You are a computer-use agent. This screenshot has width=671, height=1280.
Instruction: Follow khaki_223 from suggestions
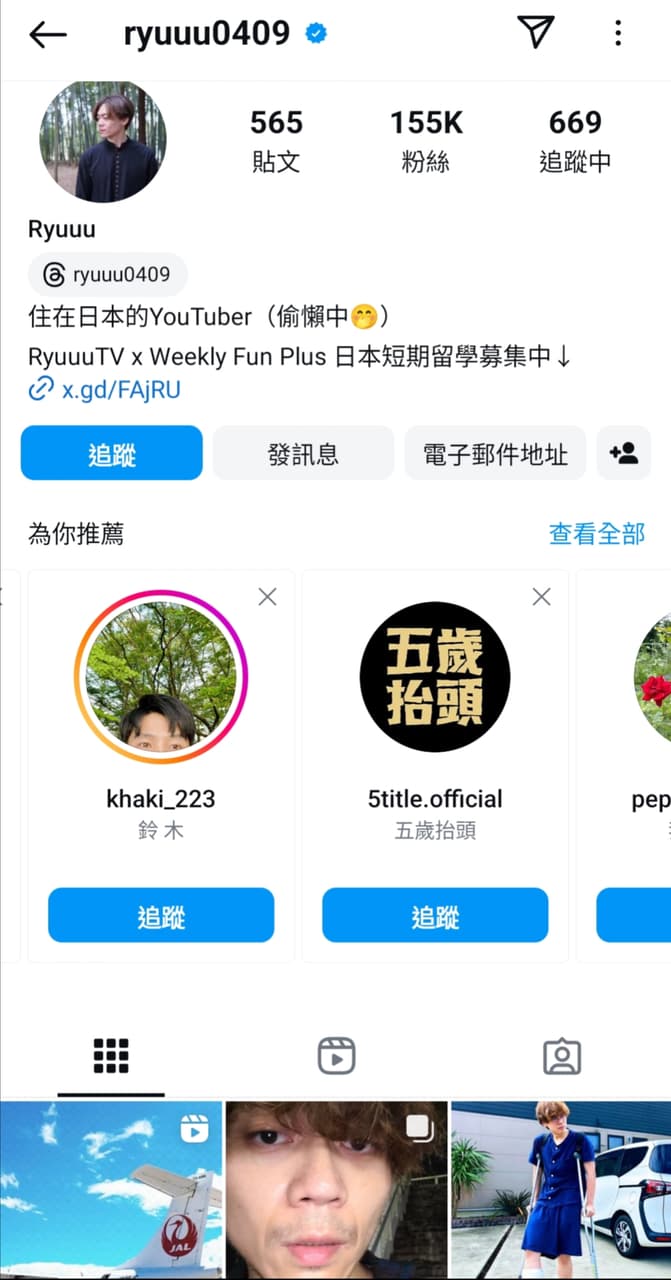[x=161, y=915]
